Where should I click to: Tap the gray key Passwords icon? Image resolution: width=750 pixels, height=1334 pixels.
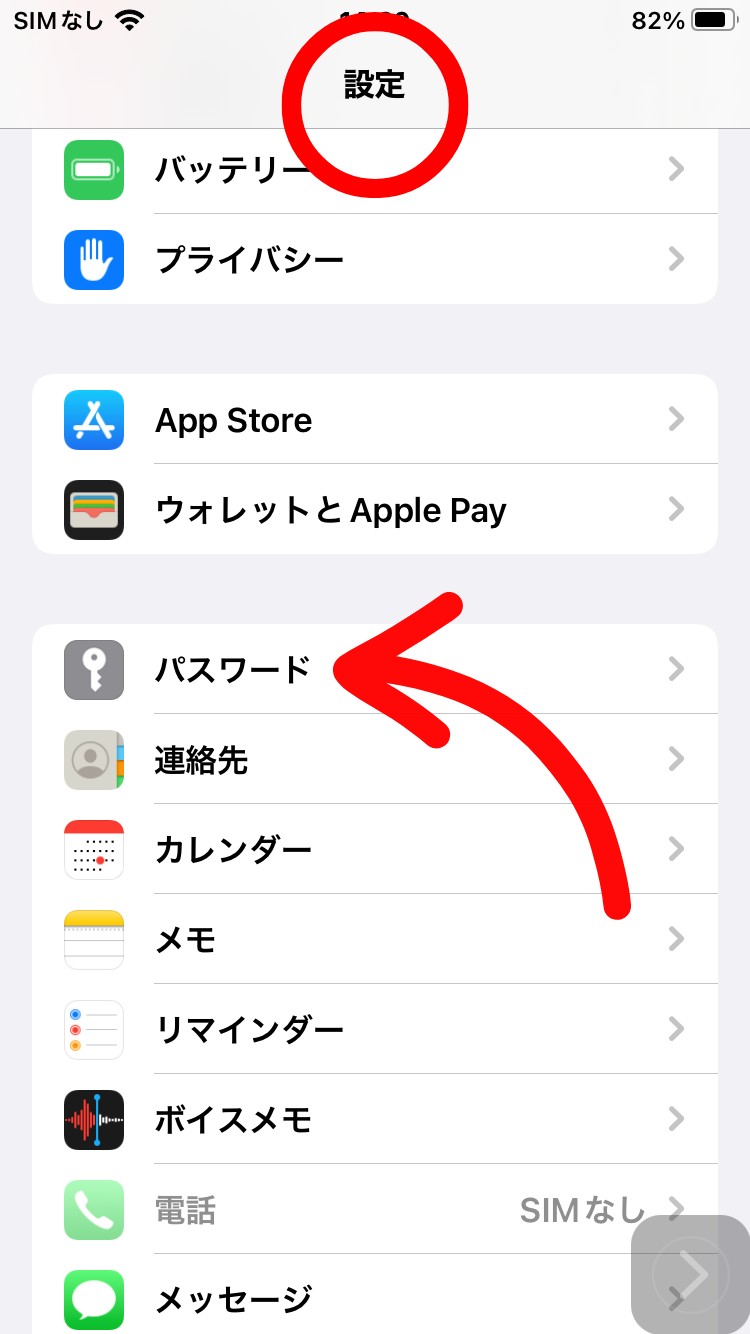[x=93, y=669]
